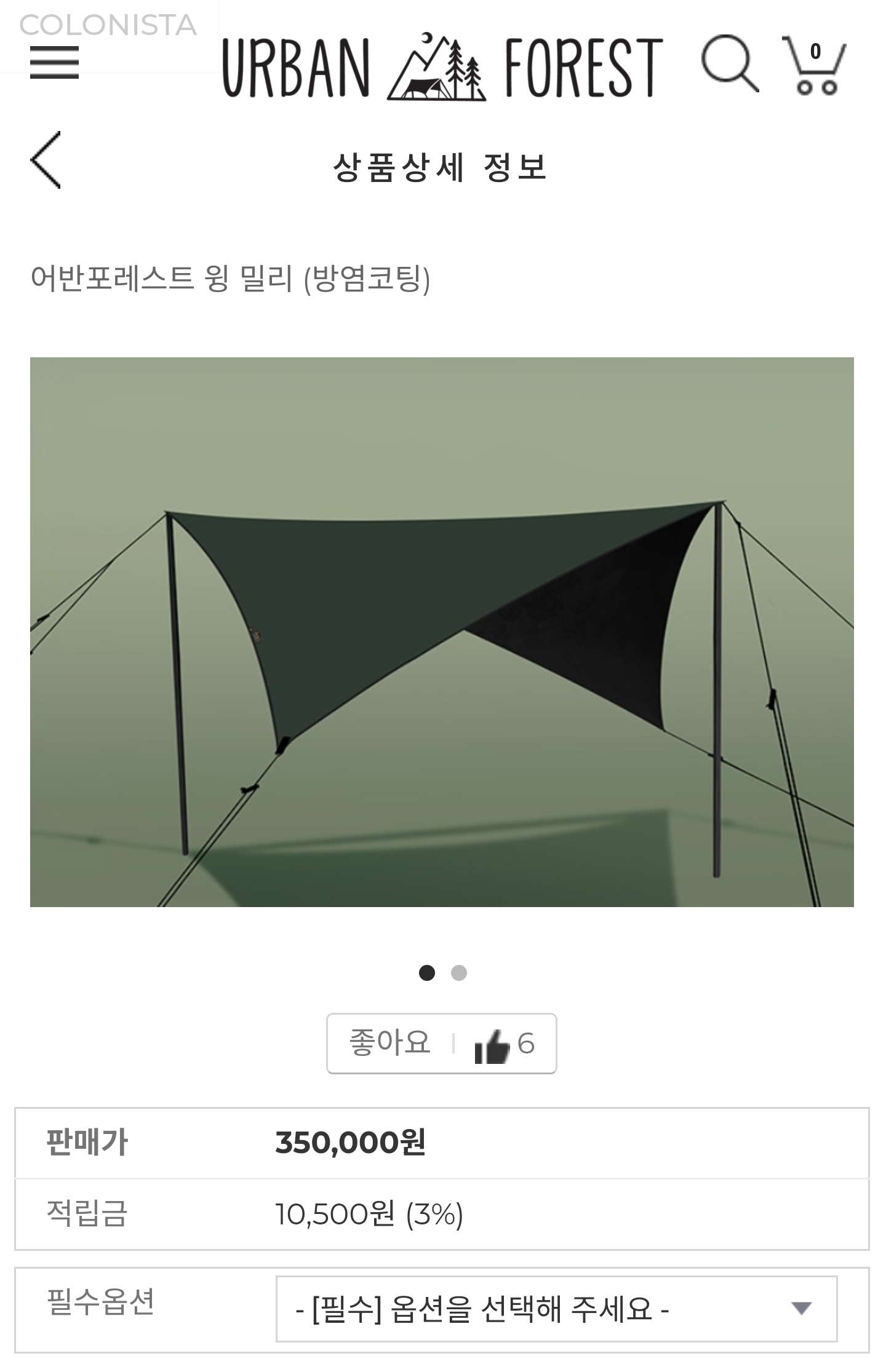This screenshot has width=886, height=1372.
Task: Tap the 좋아요 like button
Action: click(x=441, y=1044)
